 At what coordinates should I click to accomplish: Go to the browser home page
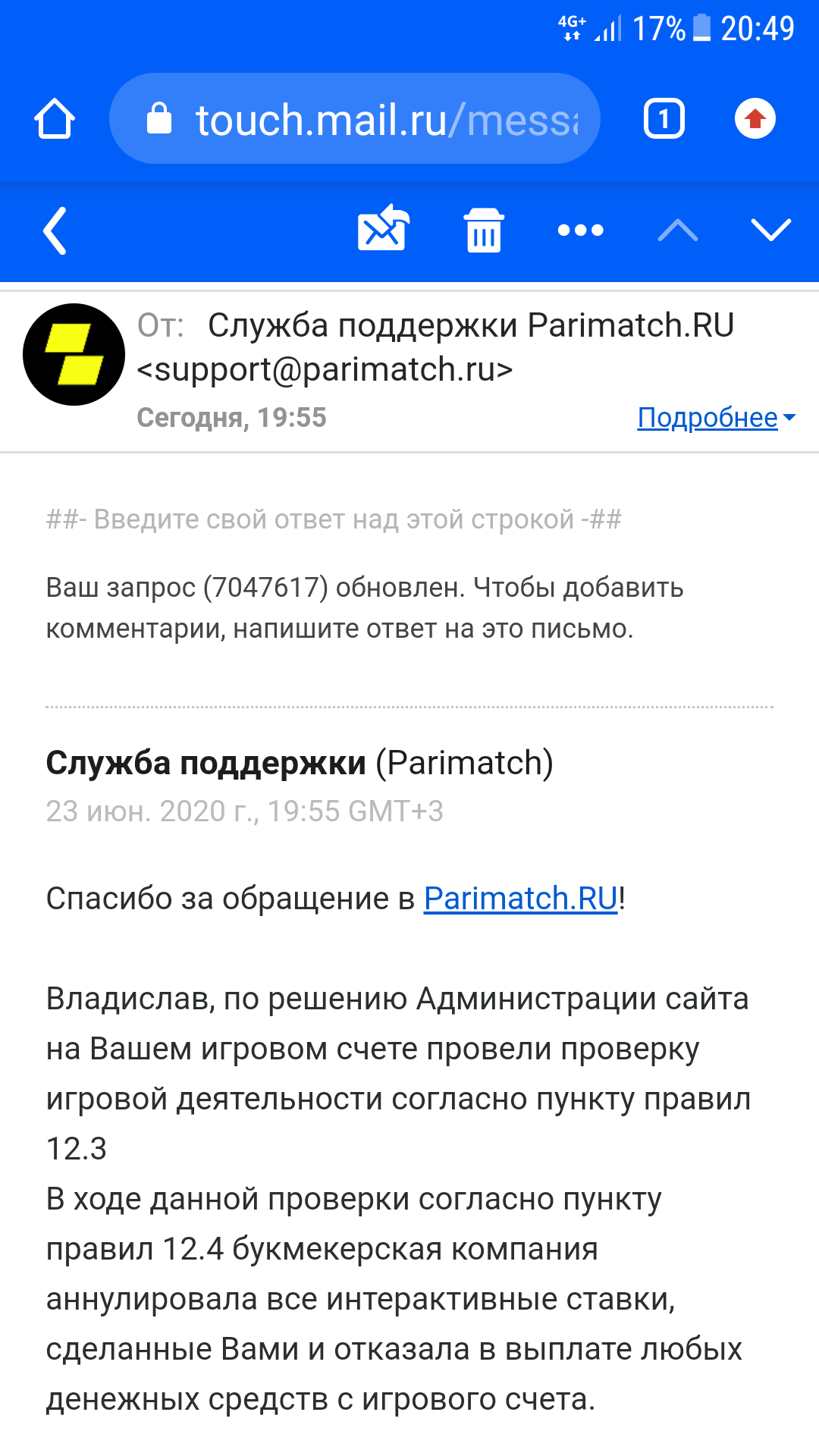click(x=55, y=119)
